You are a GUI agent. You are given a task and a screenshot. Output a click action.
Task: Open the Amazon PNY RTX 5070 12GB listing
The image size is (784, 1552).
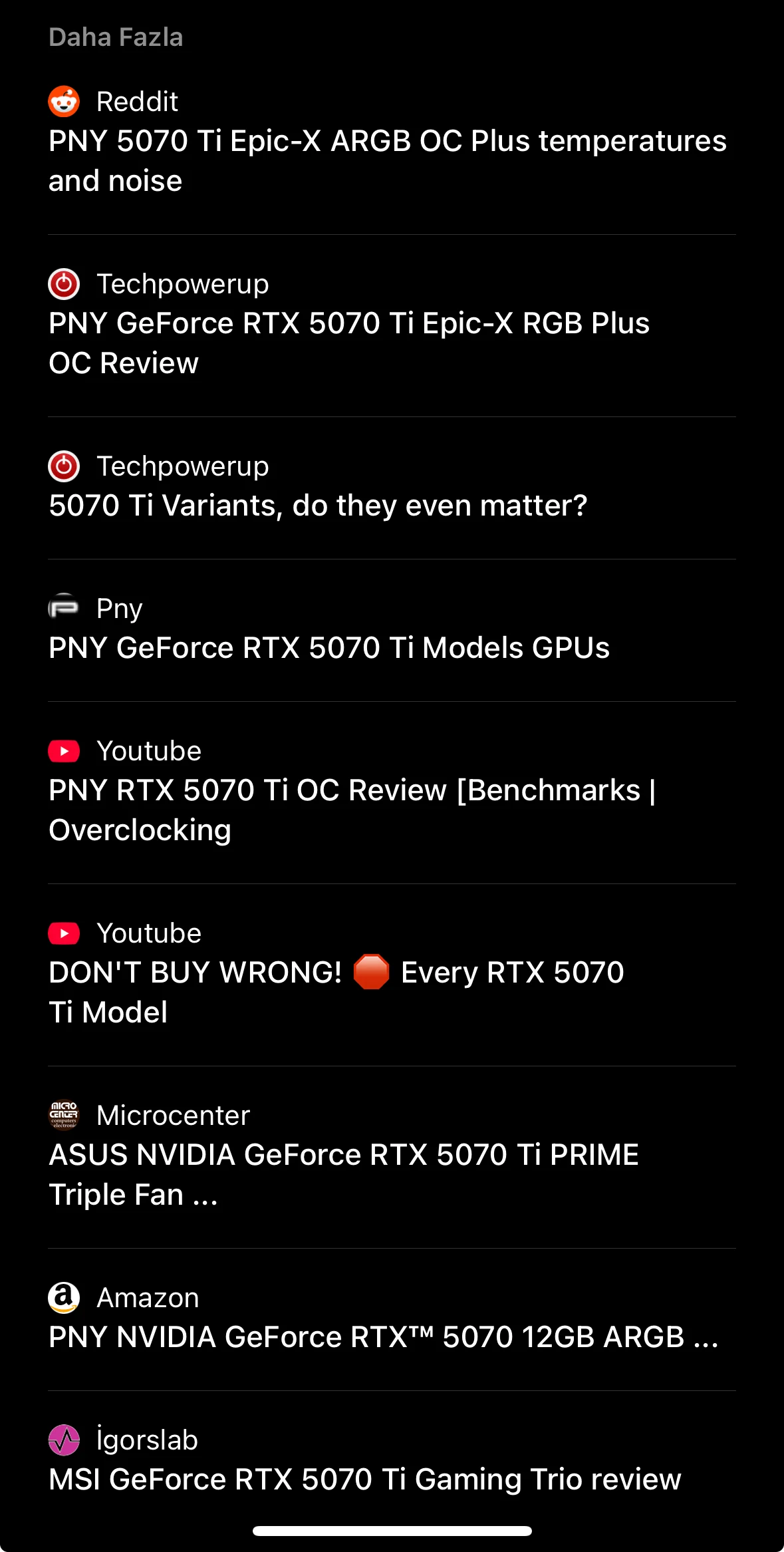[x=384, y=1336]
